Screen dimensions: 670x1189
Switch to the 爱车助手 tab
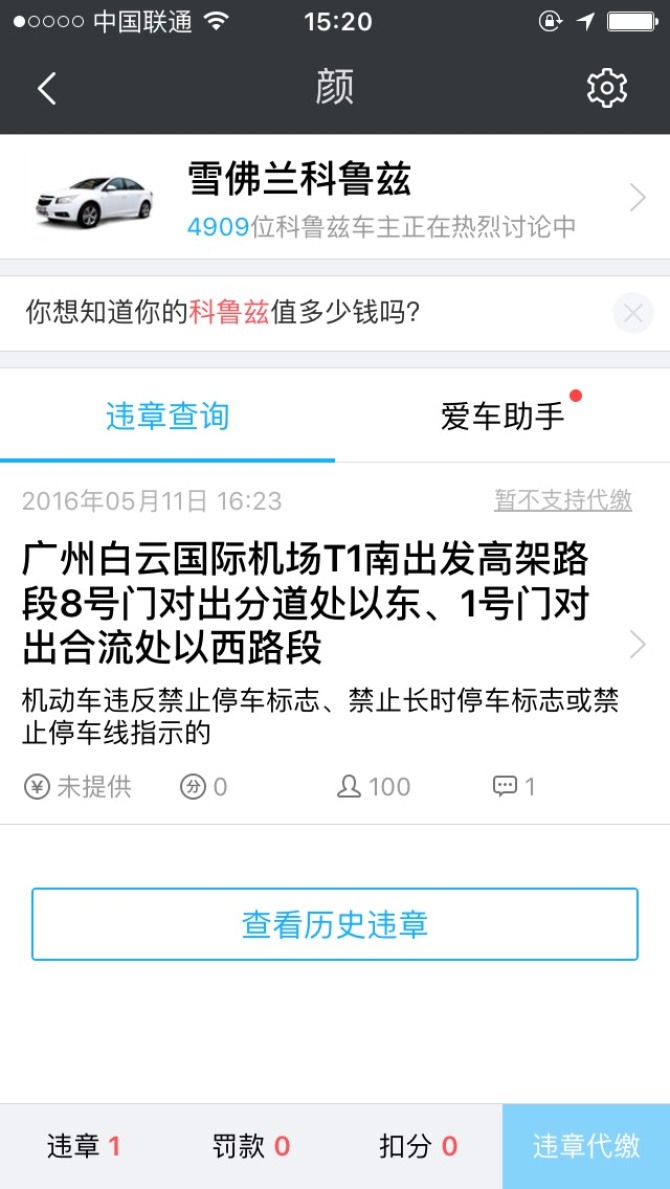pos(502,416)
